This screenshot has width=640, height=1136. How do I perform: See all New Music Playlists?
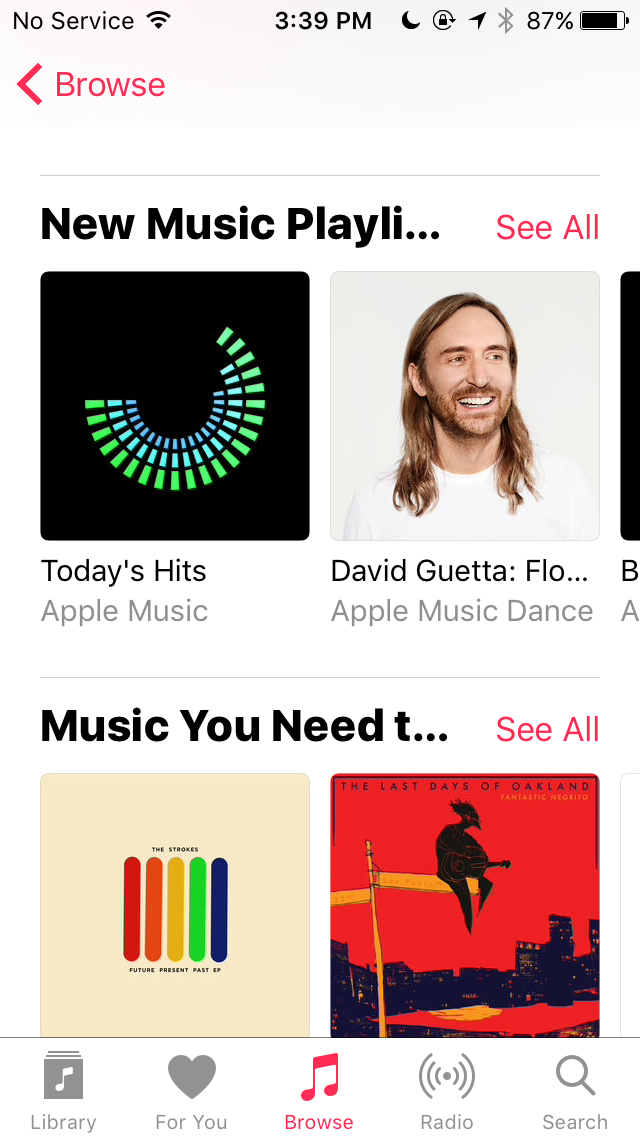(547, 227)
